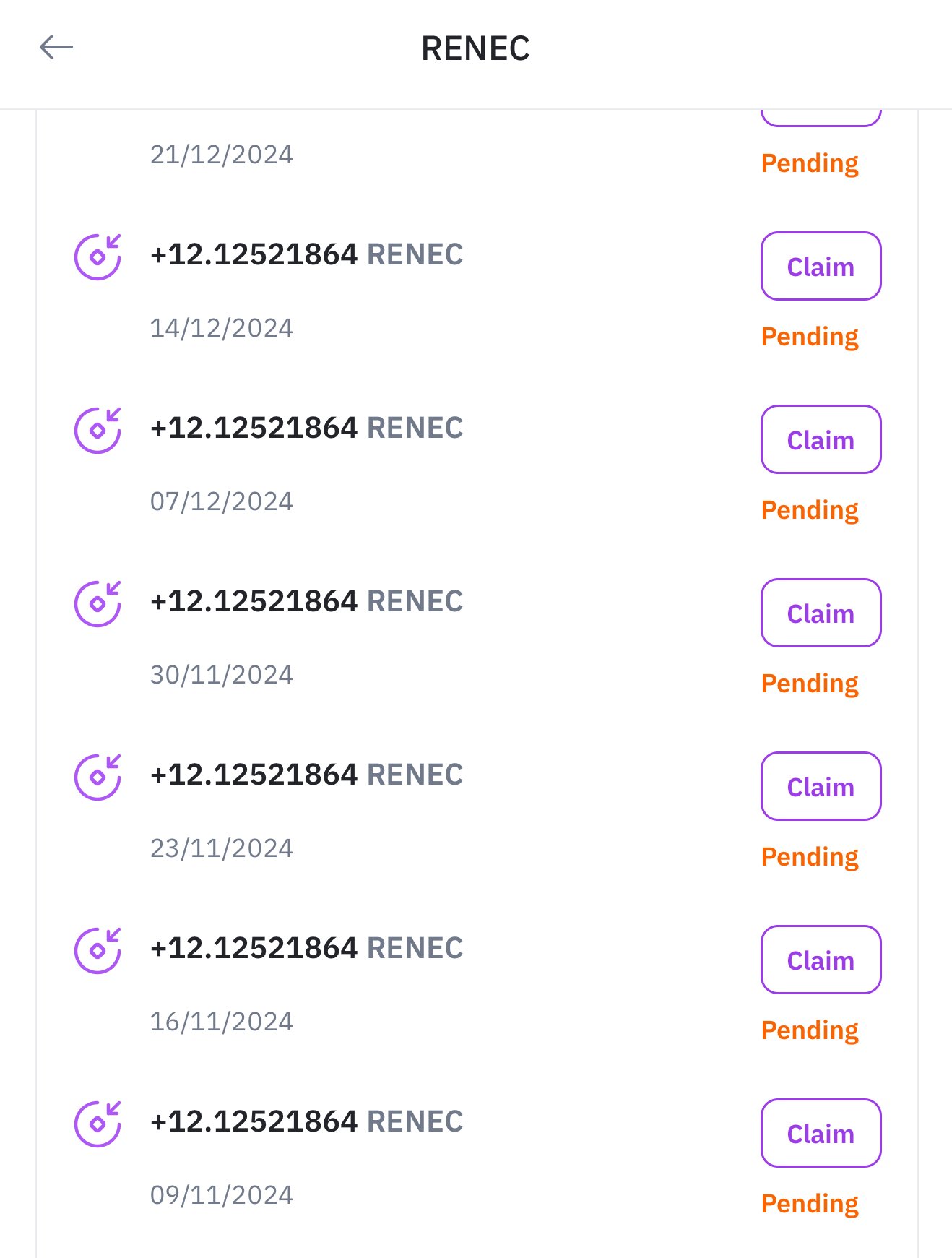Claim the 07/12/2024 RENEC reward
The width and height of the screenshot is (952, 1258).
[821, 439]
